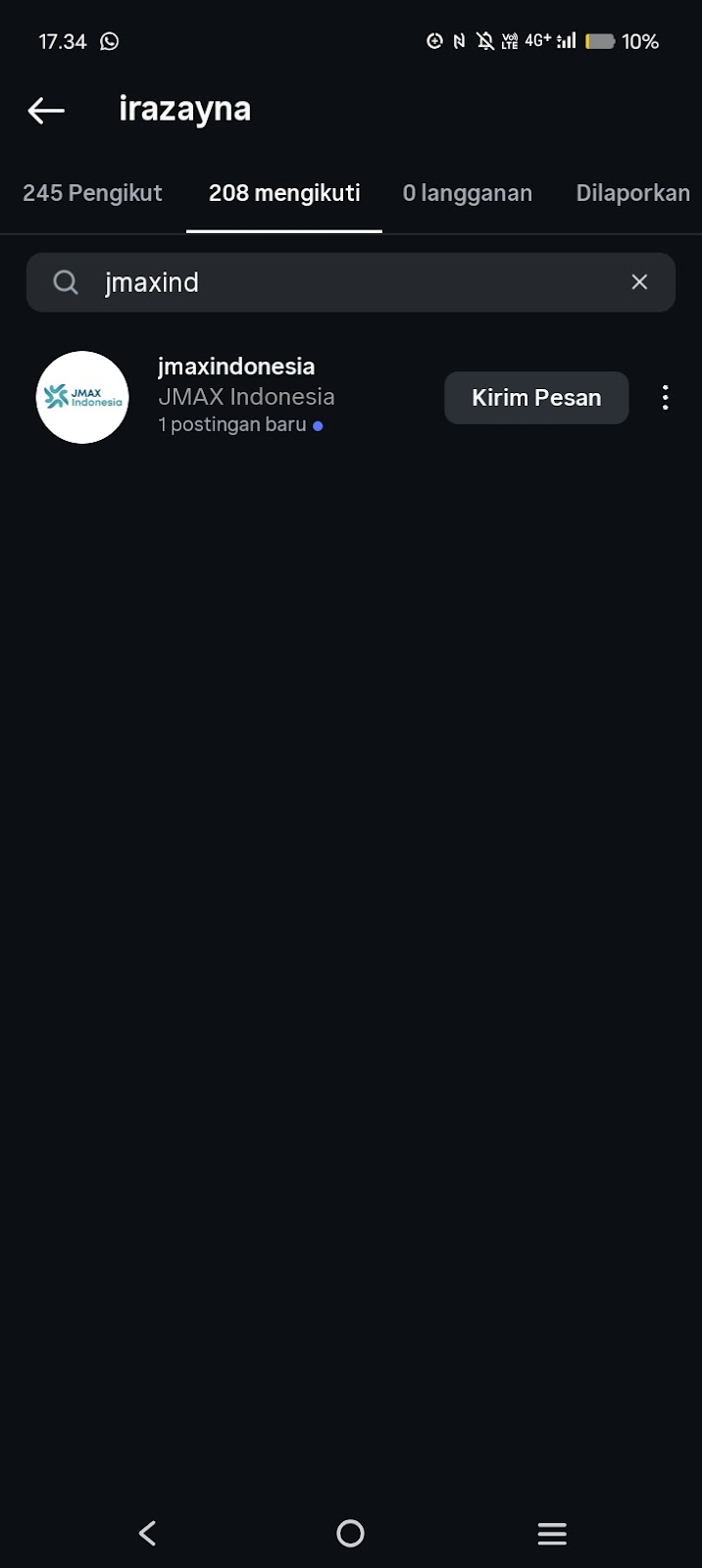This screenshot has height=1568, width=702.
Task: Switch to the Dilaporkan tab
Action: click(x=632, y=193)
